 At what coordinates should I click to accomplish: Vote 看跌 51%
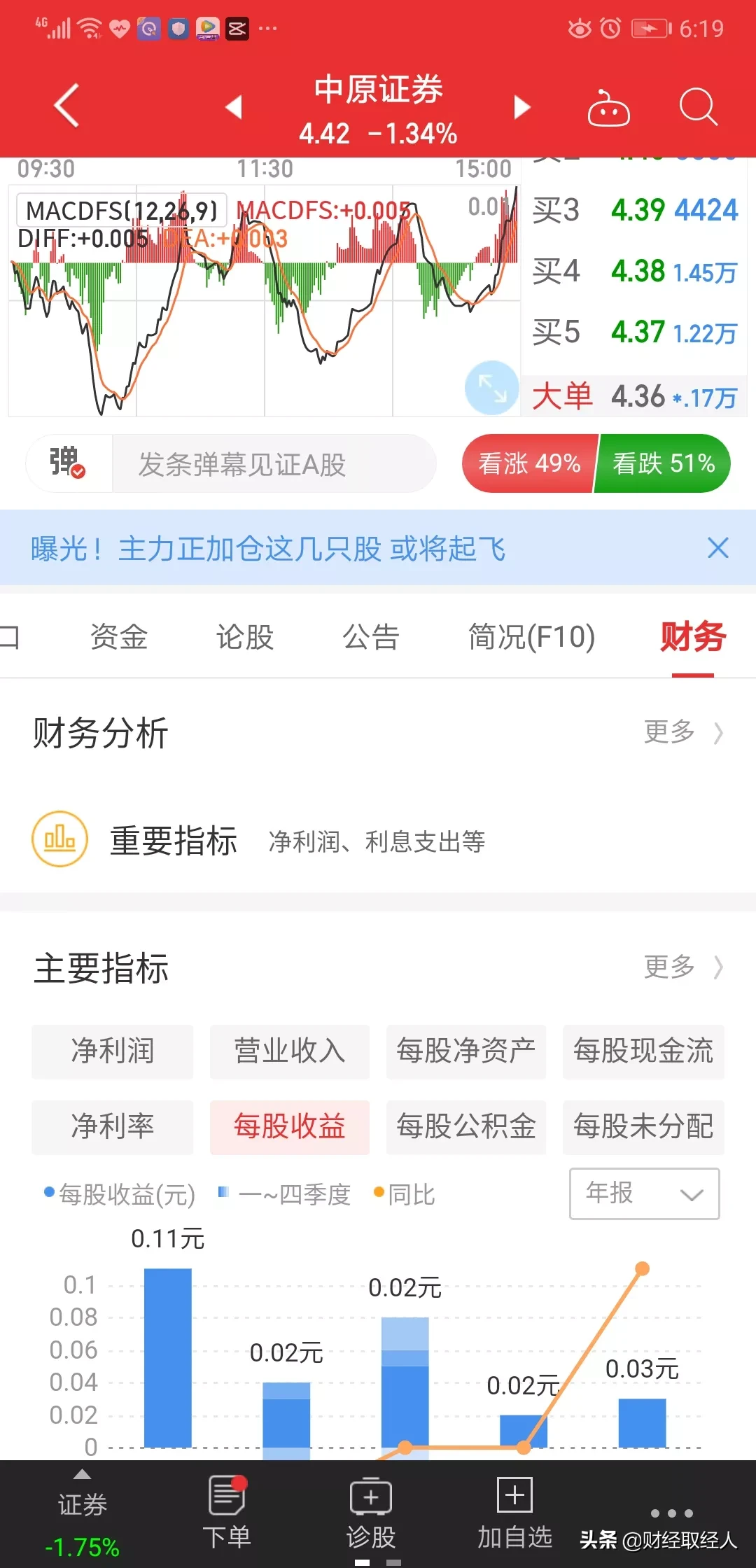pyautogui.click(x=662, y=463)
